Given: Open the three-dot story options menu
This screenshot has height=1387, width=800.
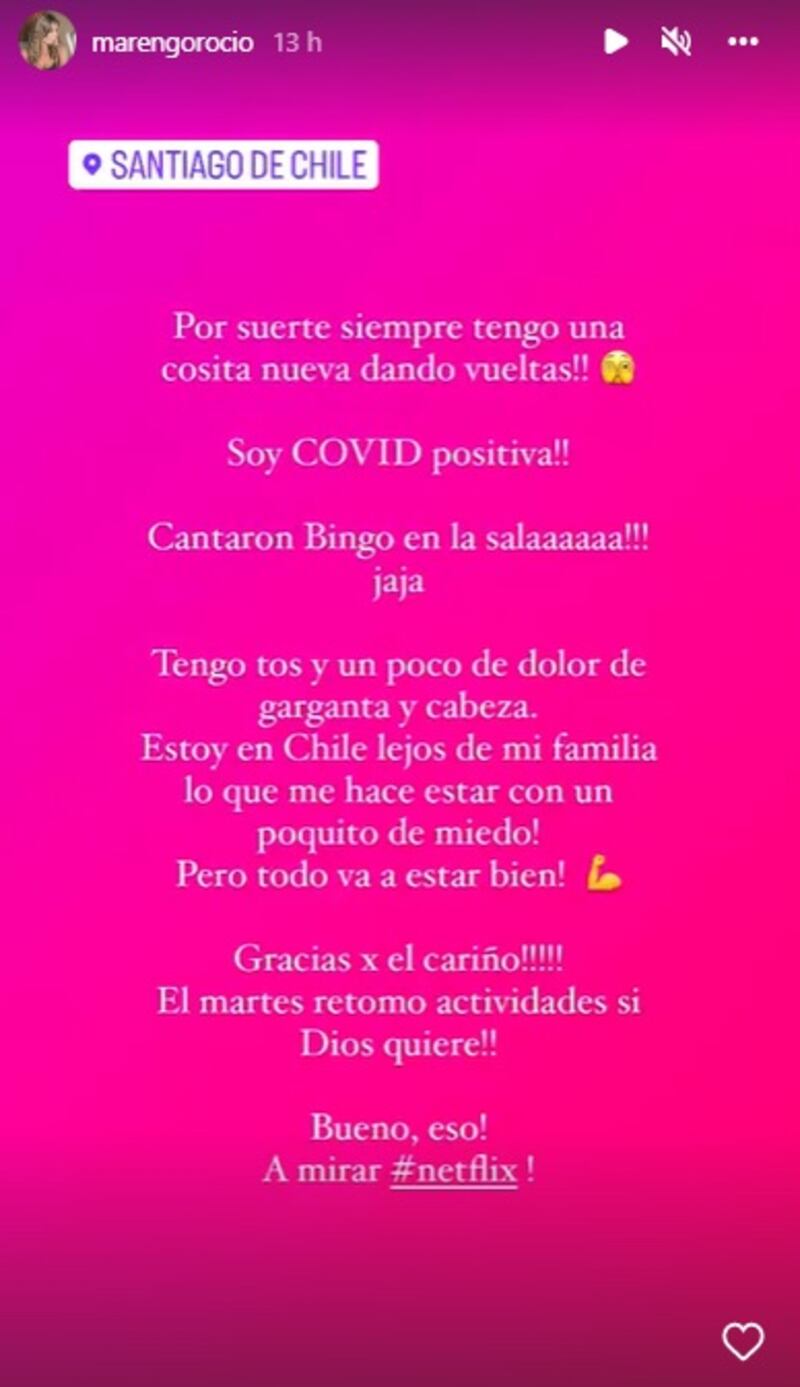Looking at the screenshot, I should point(743,42).
